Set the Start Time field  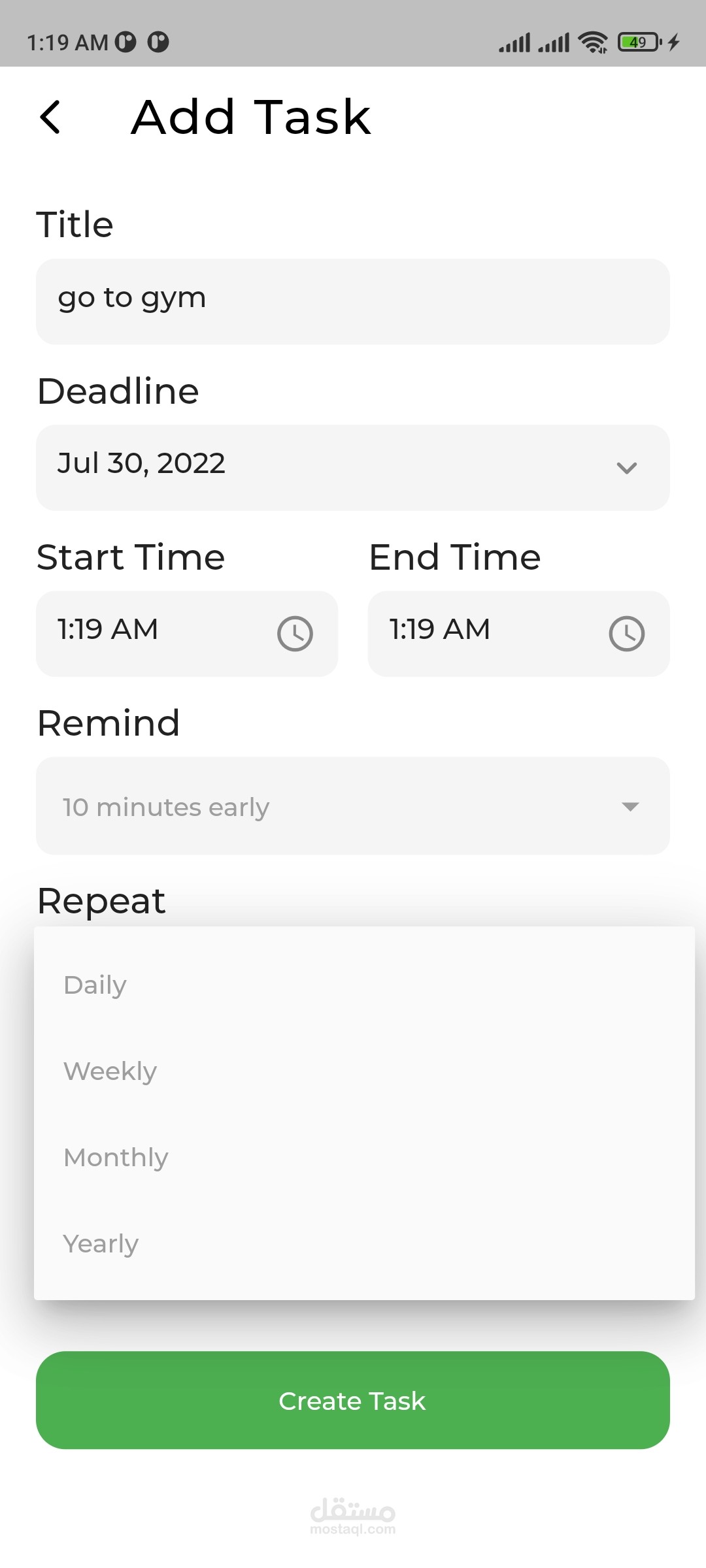tap(187, 633)
